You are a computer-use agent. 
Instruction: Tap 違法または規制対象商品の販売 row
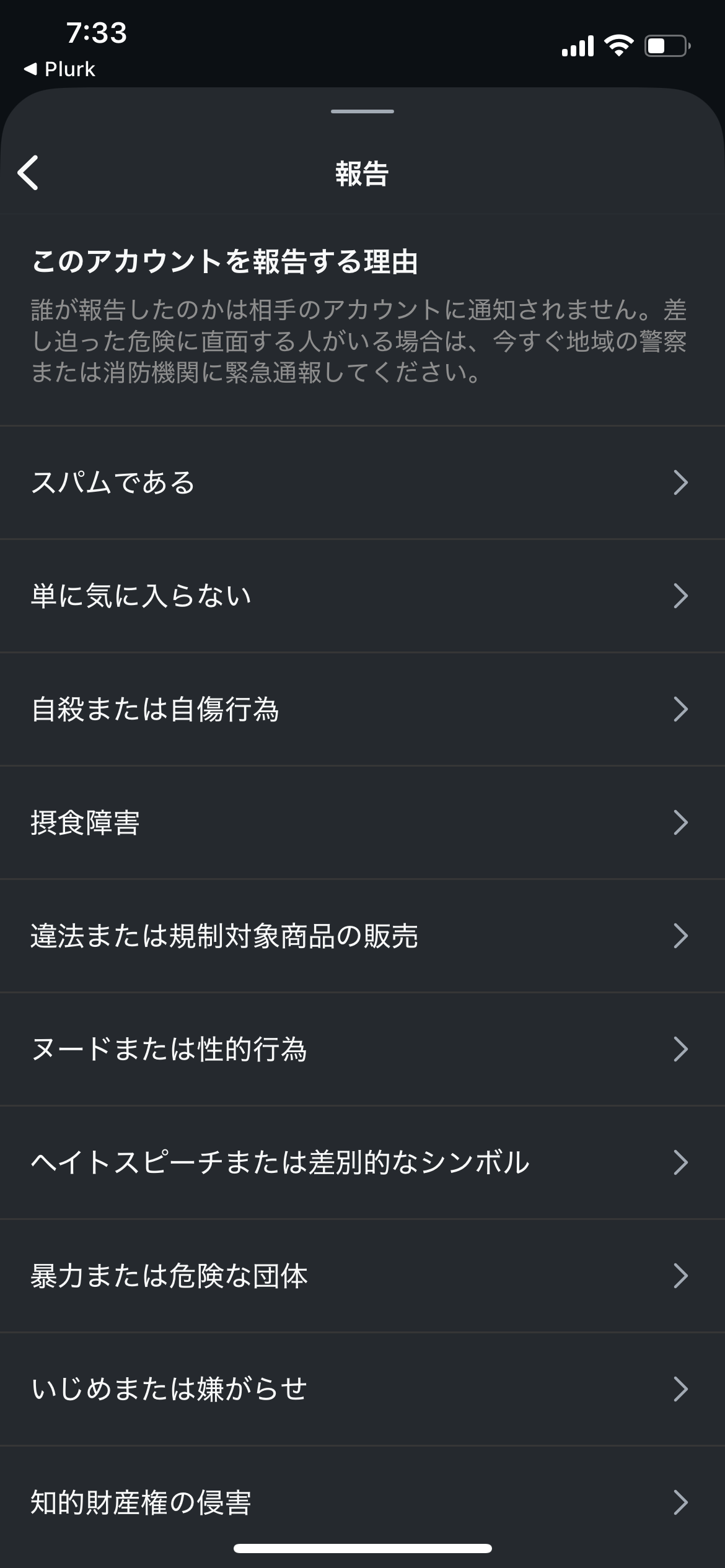click(x=362, y=936)
